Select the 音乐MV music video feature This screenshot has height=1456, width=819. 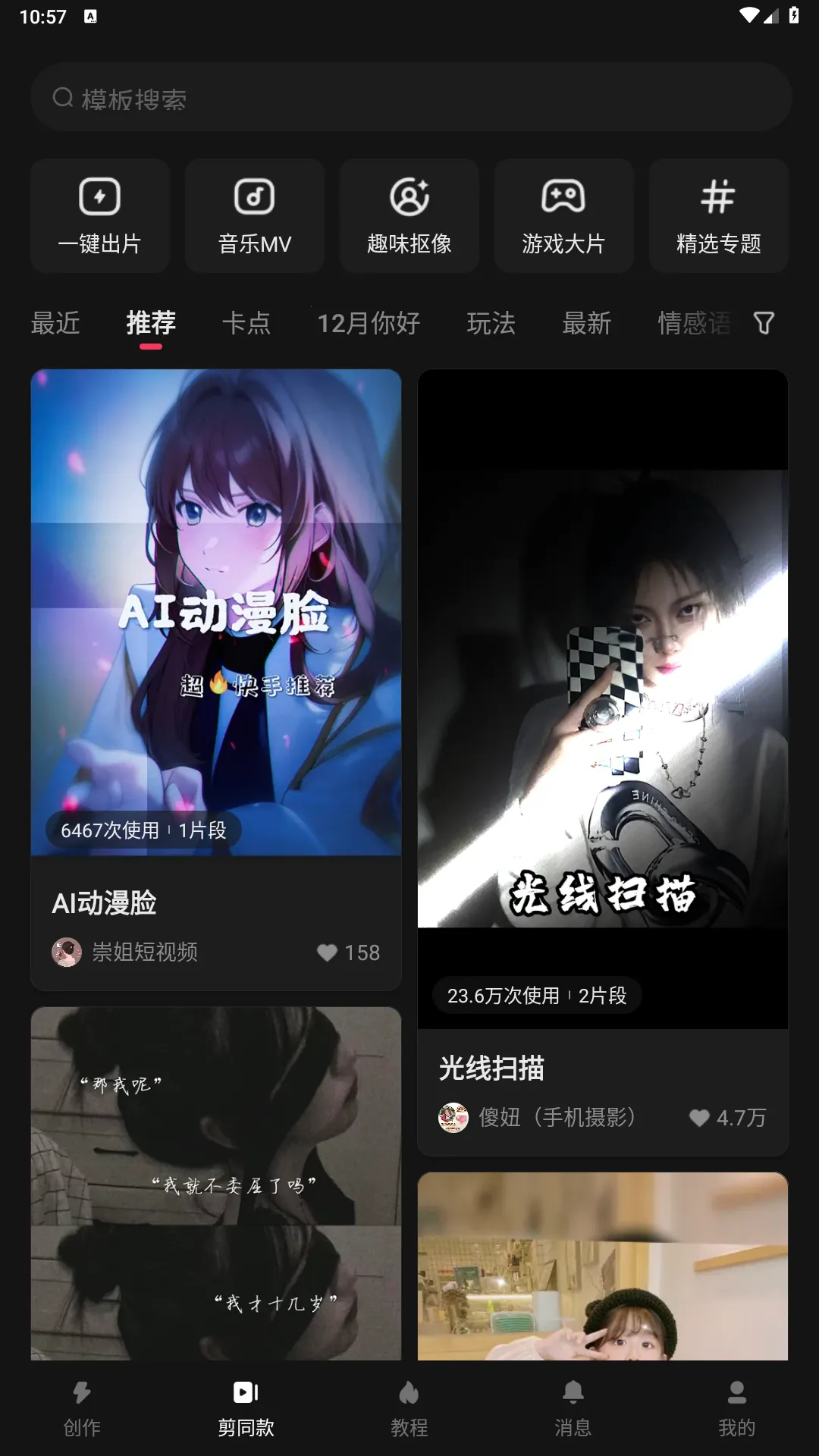(x=254, y=215)
